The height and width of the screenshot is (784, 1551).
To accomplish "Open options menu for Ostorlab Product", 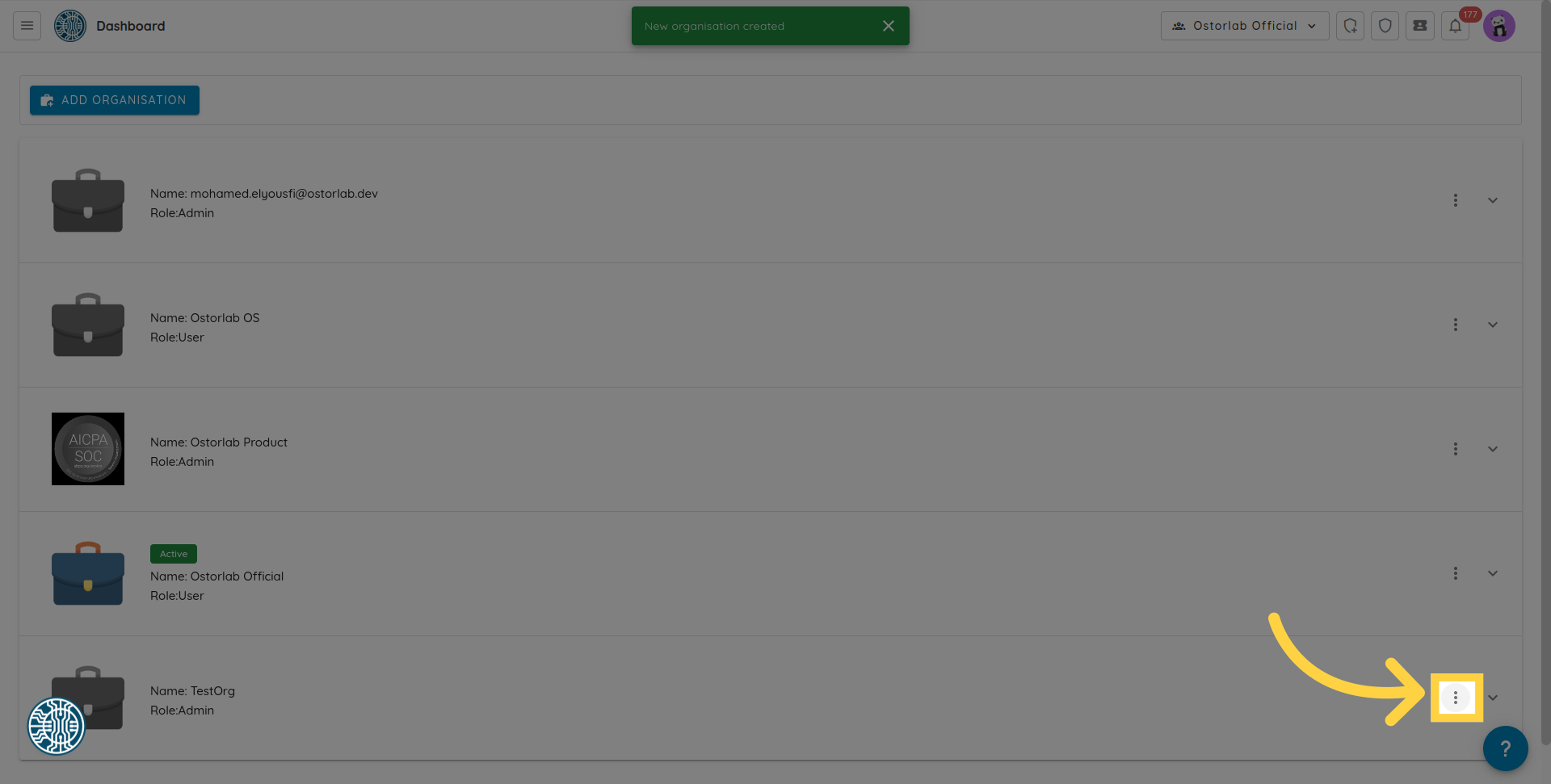I will [x=1455, y=449].
